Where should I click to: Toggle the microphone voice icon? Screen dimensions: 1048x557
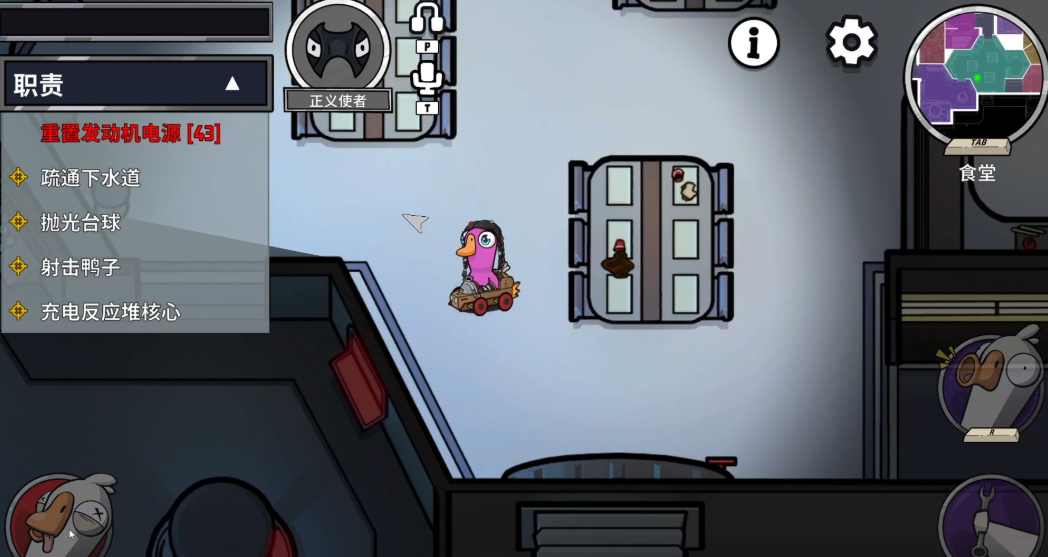427,78
